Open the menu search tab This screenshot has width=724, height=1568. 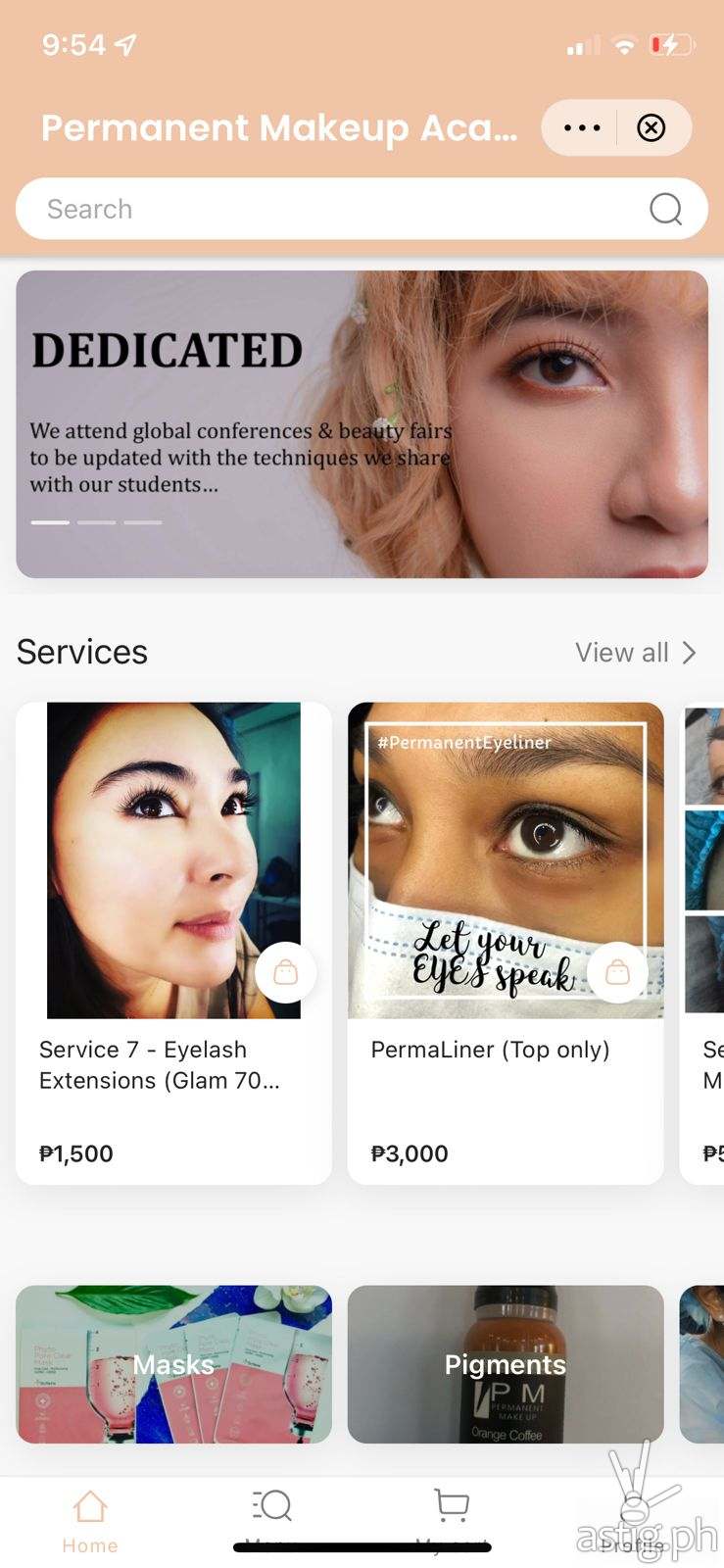point(271,1514)
